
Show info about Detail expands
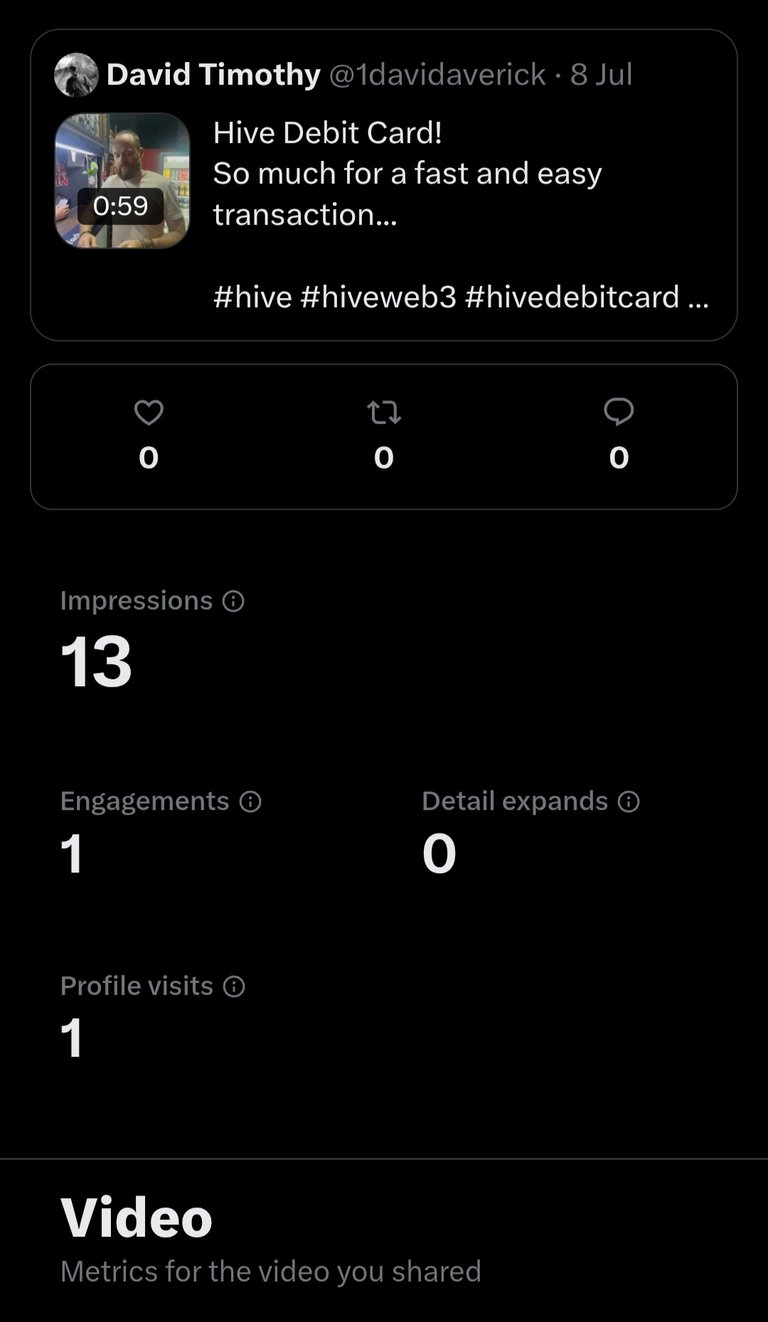tap(629, 802)
